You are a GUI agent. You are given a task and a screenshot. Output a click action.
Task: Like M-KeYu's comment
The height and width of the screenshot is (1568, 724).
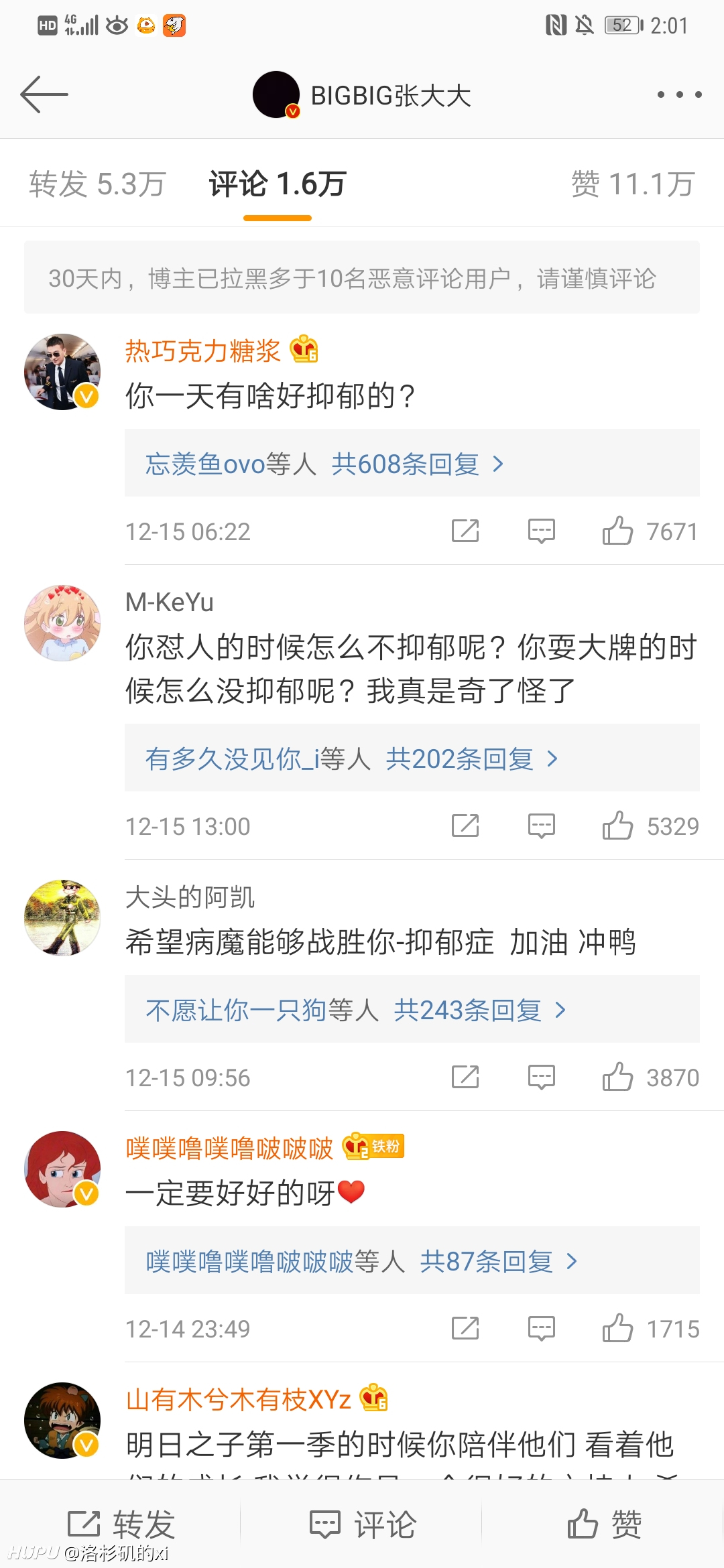coord(650,826)
